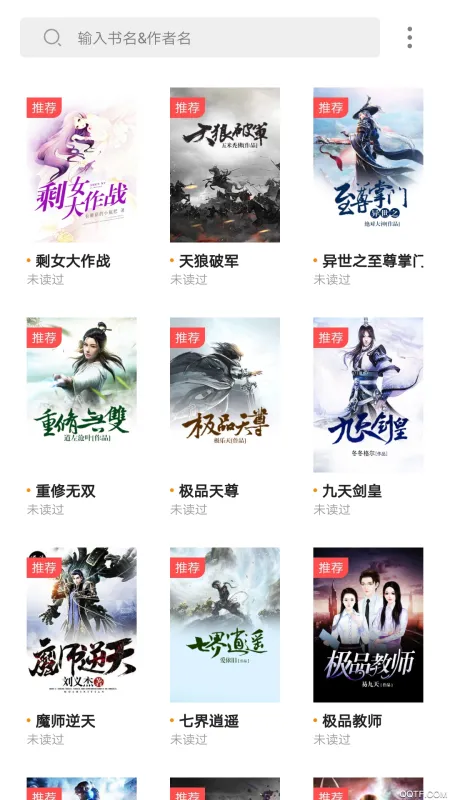Open 七界逍遥 to read
The height and width of the screenshot is (800, 450).
coord(225,625)
